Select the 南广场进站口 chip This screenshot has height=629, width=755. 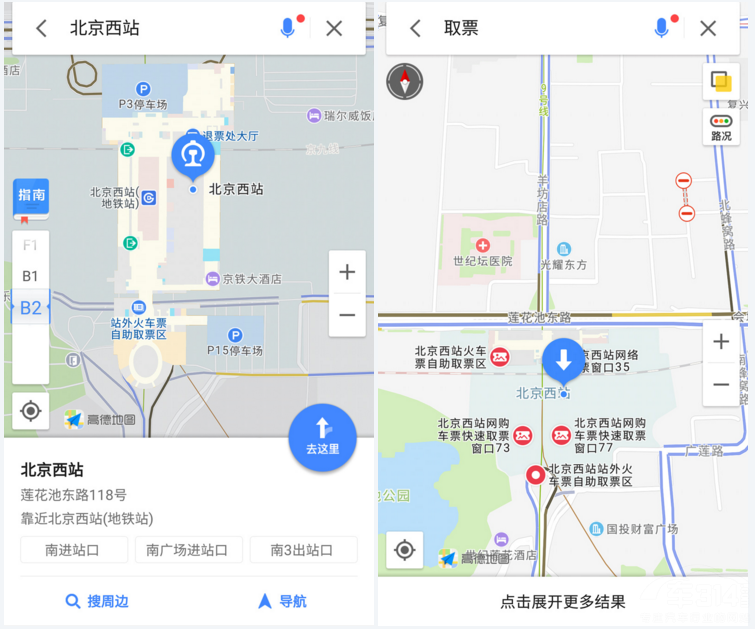pos(188,549)
